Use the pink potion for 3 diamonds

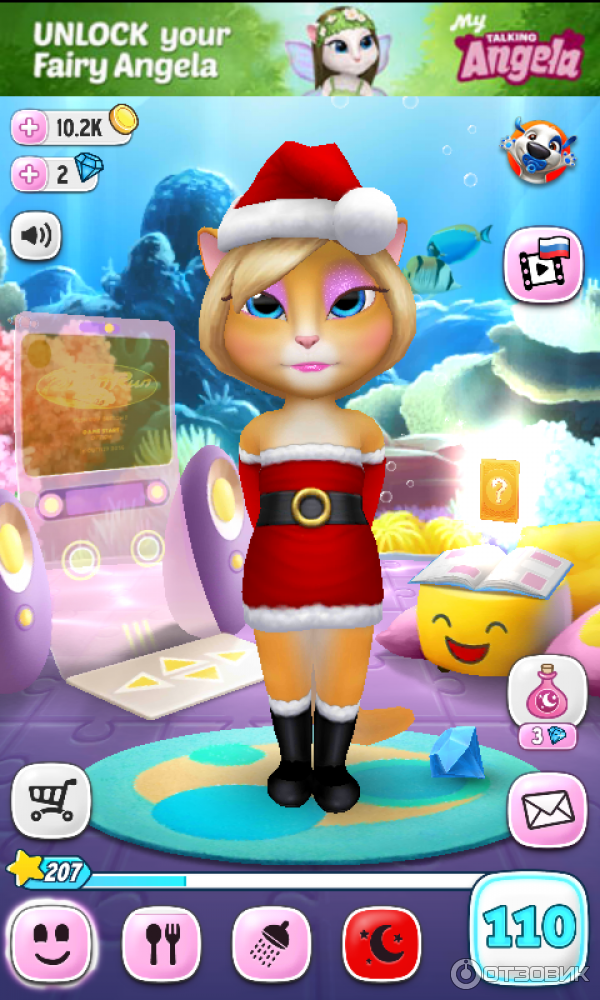click(x=547, y=694)
